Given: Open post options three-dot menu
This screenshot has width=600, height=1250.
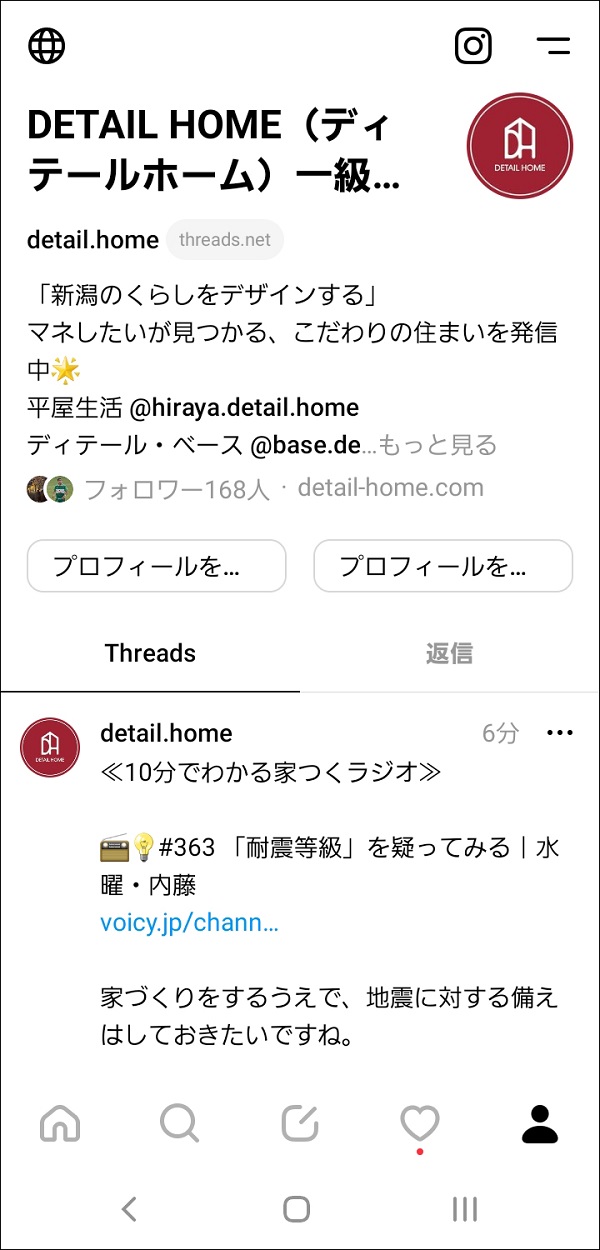Looking at the screenshot, I should [560, 734].
